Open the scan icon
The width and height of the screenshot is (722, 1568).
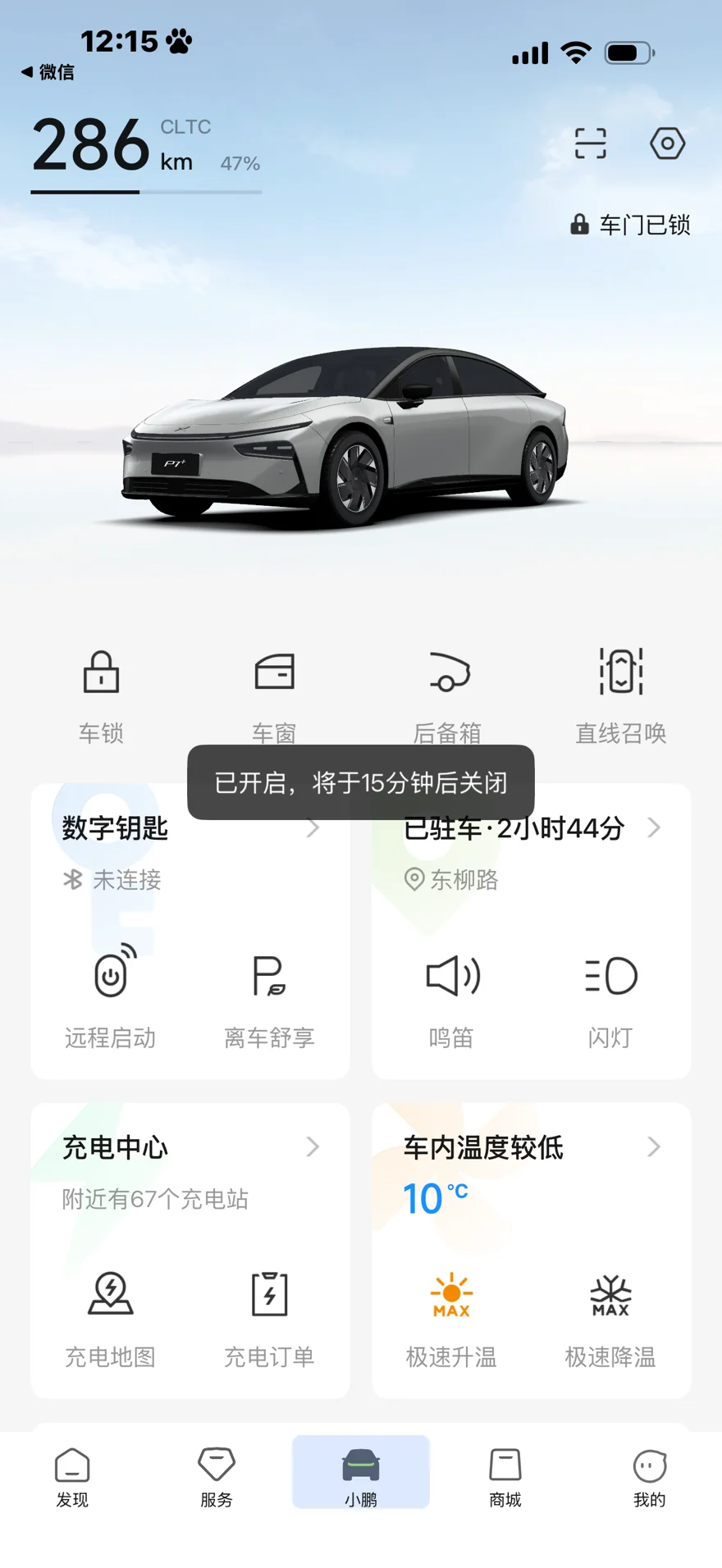click(x=590, y=144)
